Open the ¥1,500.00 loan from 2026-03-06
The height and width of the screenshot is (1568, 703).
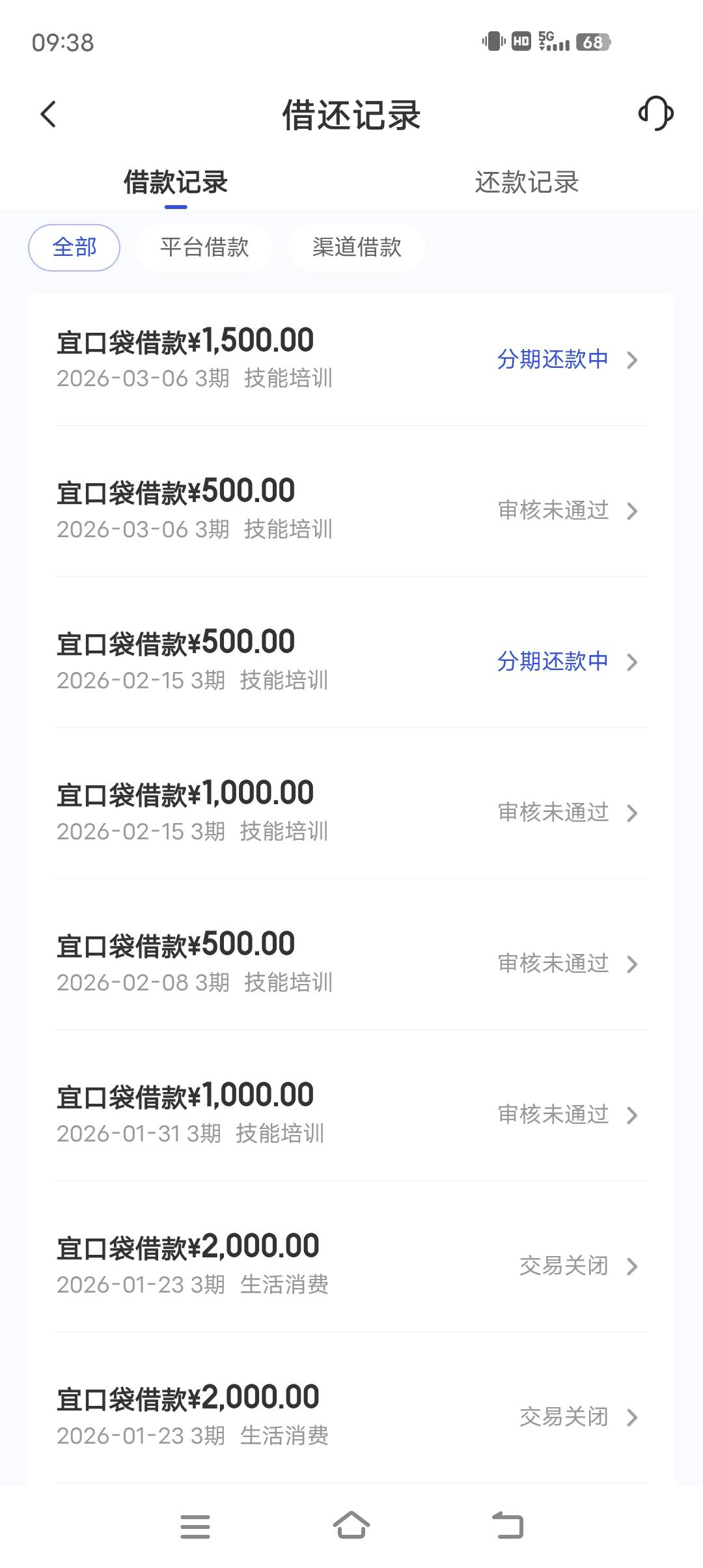[x=351, y=359]
